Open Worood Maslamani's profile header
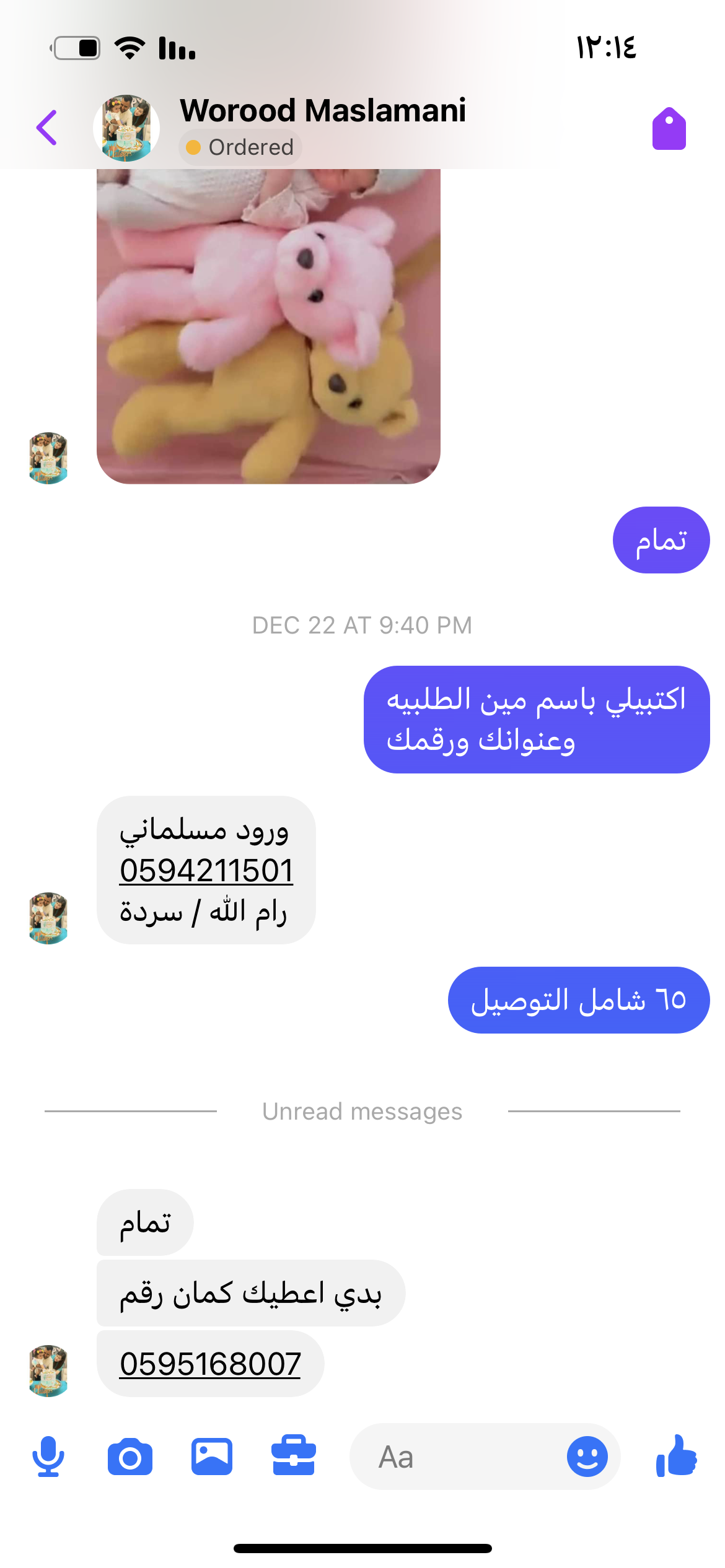Viewport: 725px width, 1568px height. click(x=322, y=111)
